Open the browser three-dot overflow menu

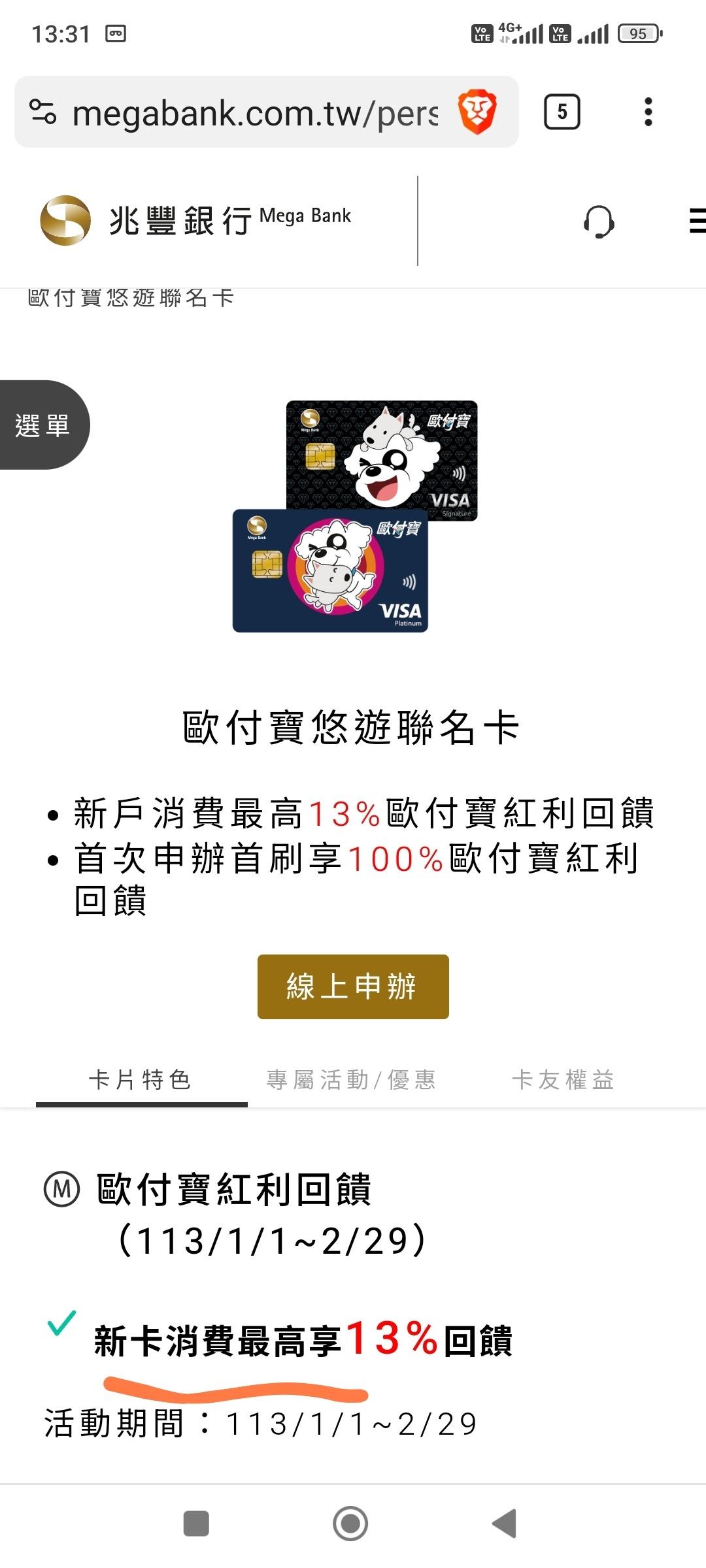point(648,112)
